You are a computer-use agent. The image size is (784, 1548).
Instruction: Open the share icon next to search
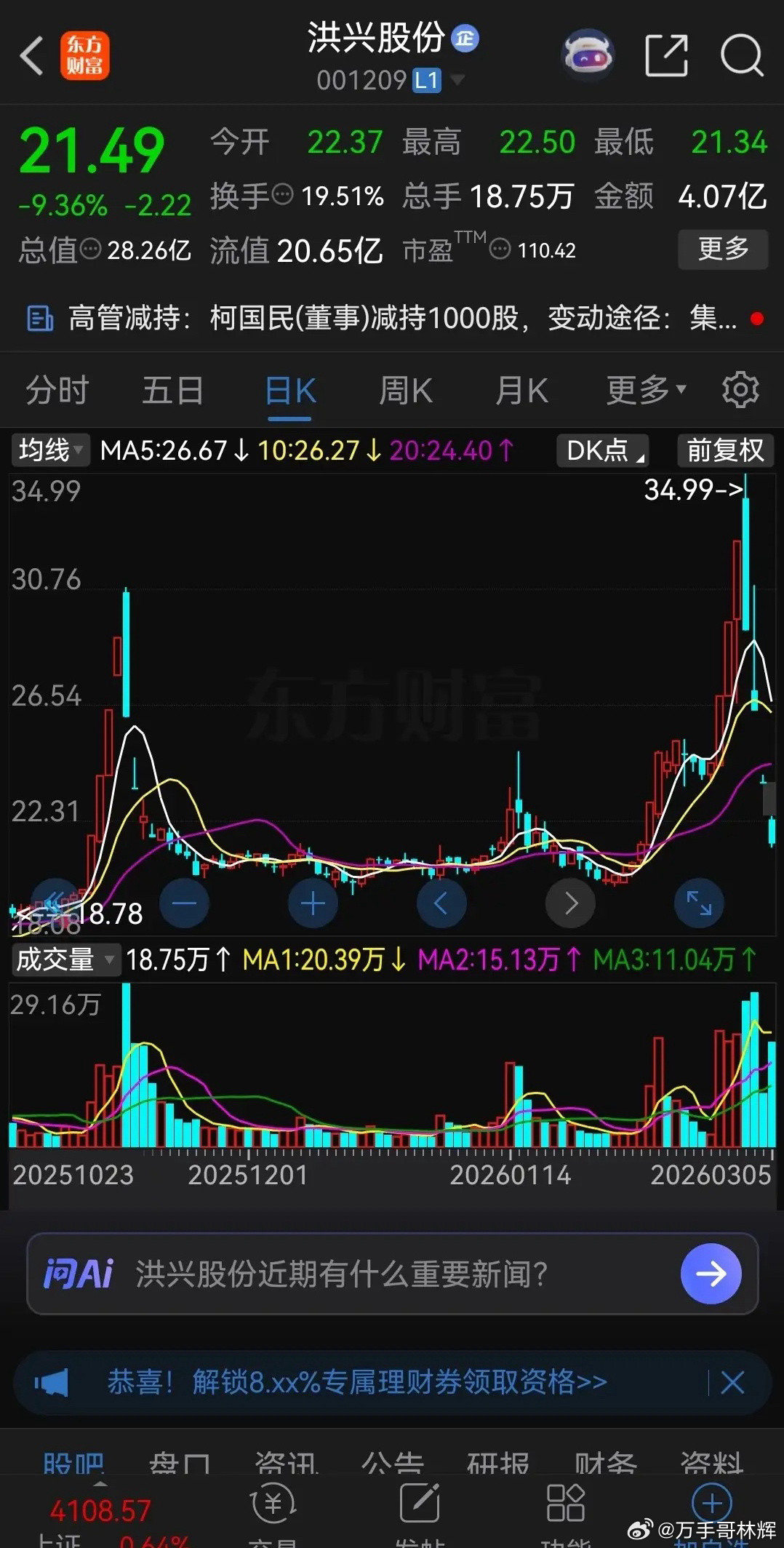pos(666,55)
